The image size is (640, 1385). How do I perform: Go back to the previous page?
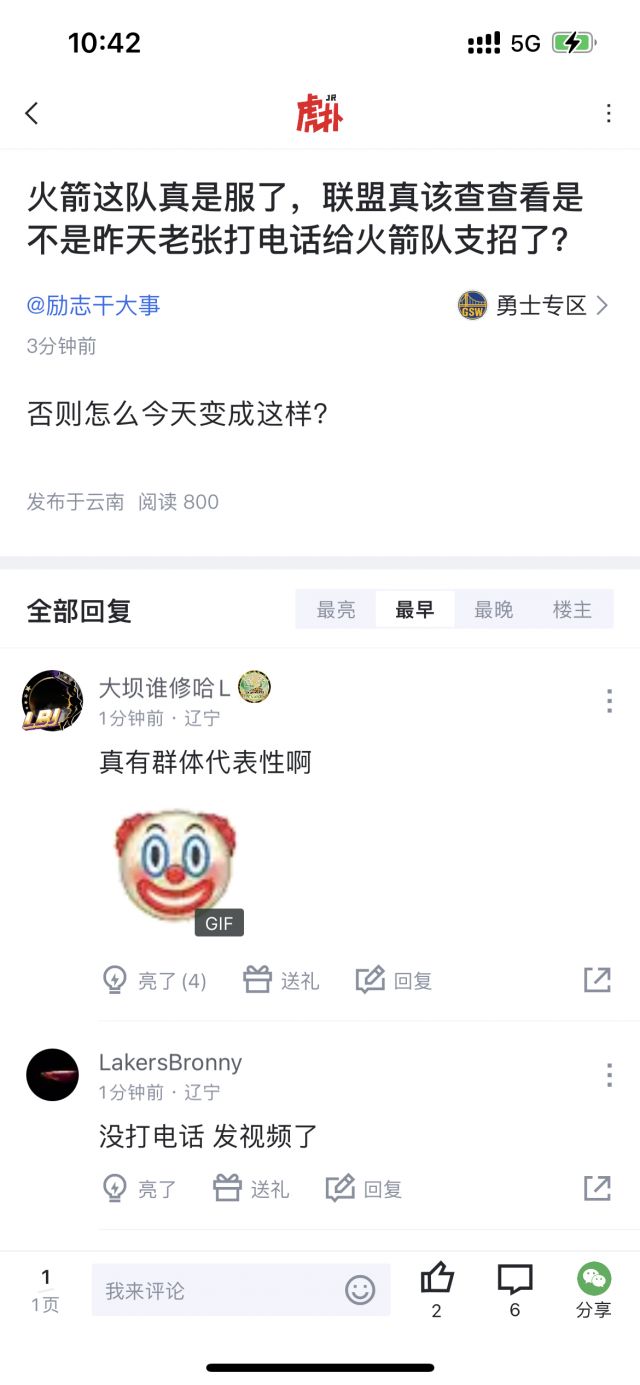32,113
